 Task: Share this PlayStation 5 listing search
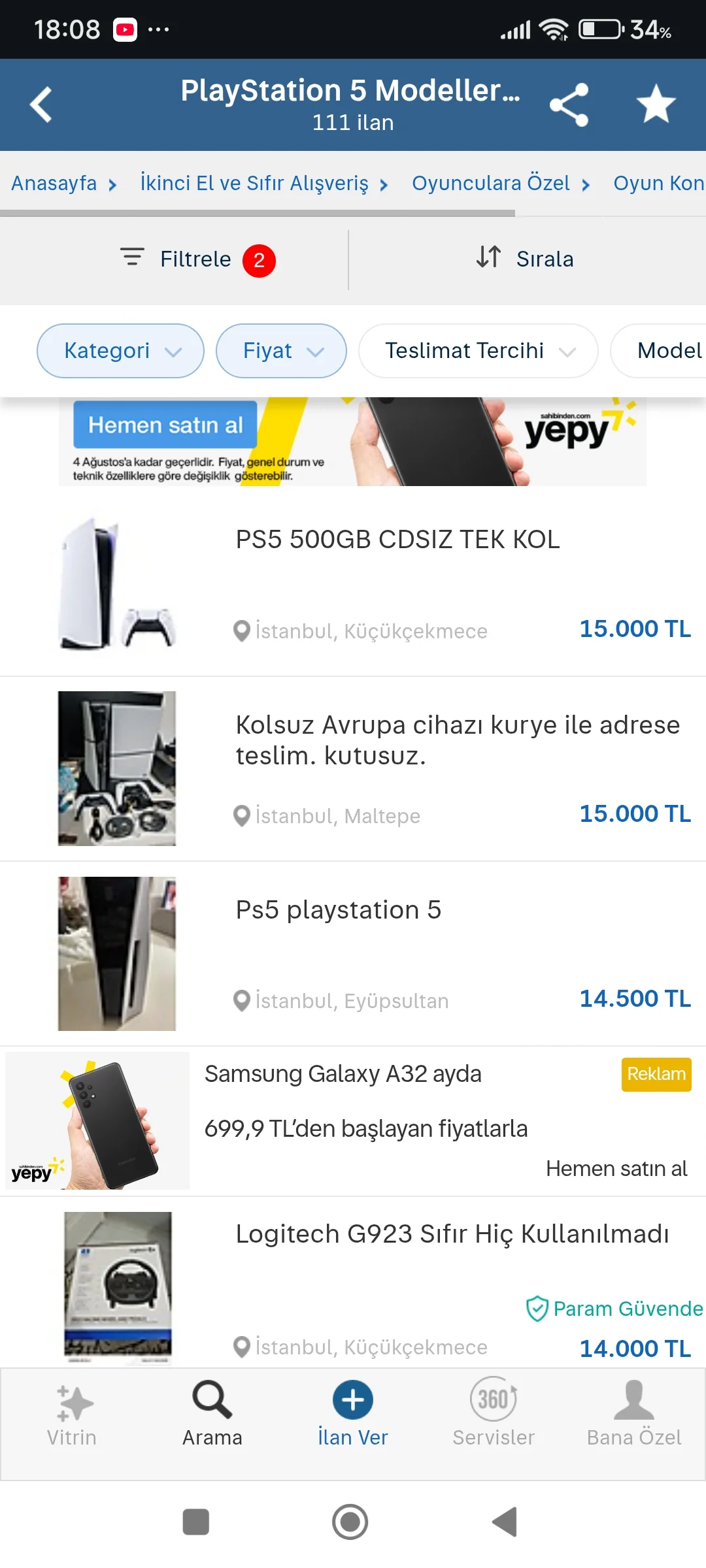pyautogui.click(x=569, y=105)
